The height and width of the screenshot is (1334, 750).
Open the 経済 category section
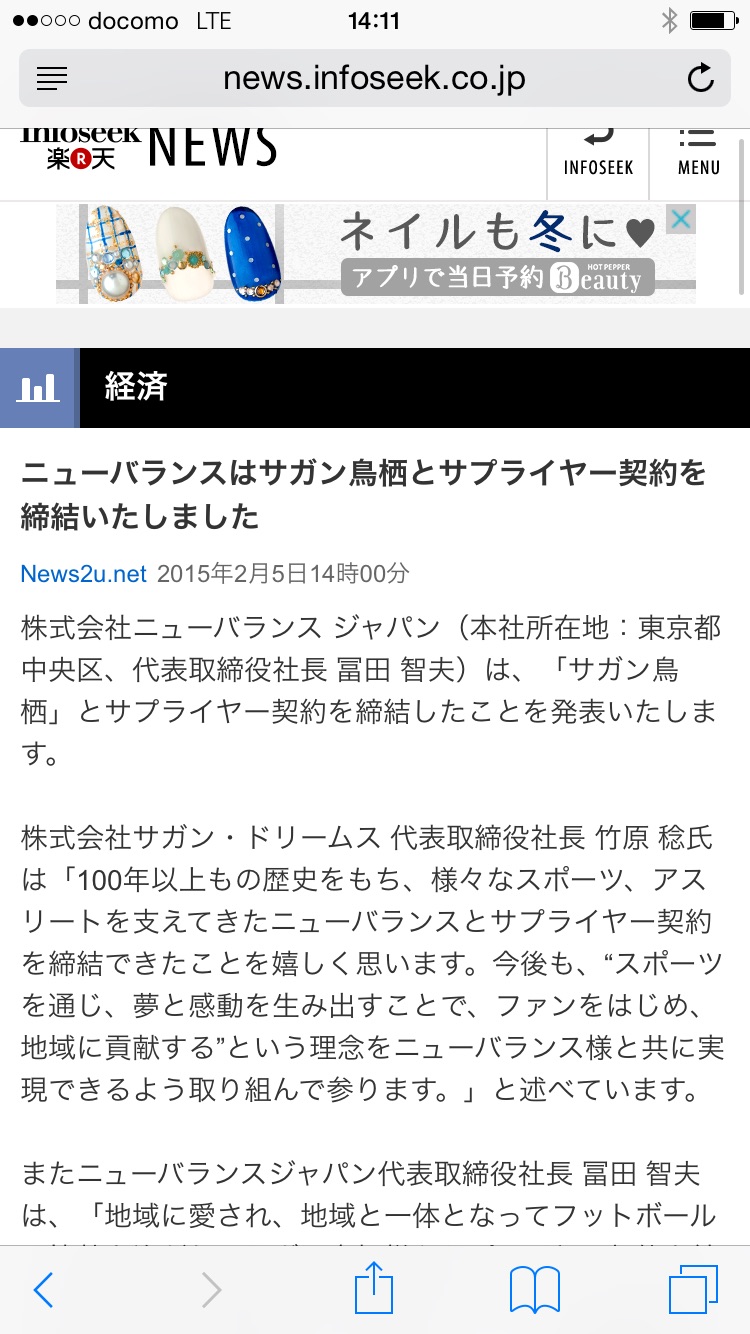[x=135, y=388]
